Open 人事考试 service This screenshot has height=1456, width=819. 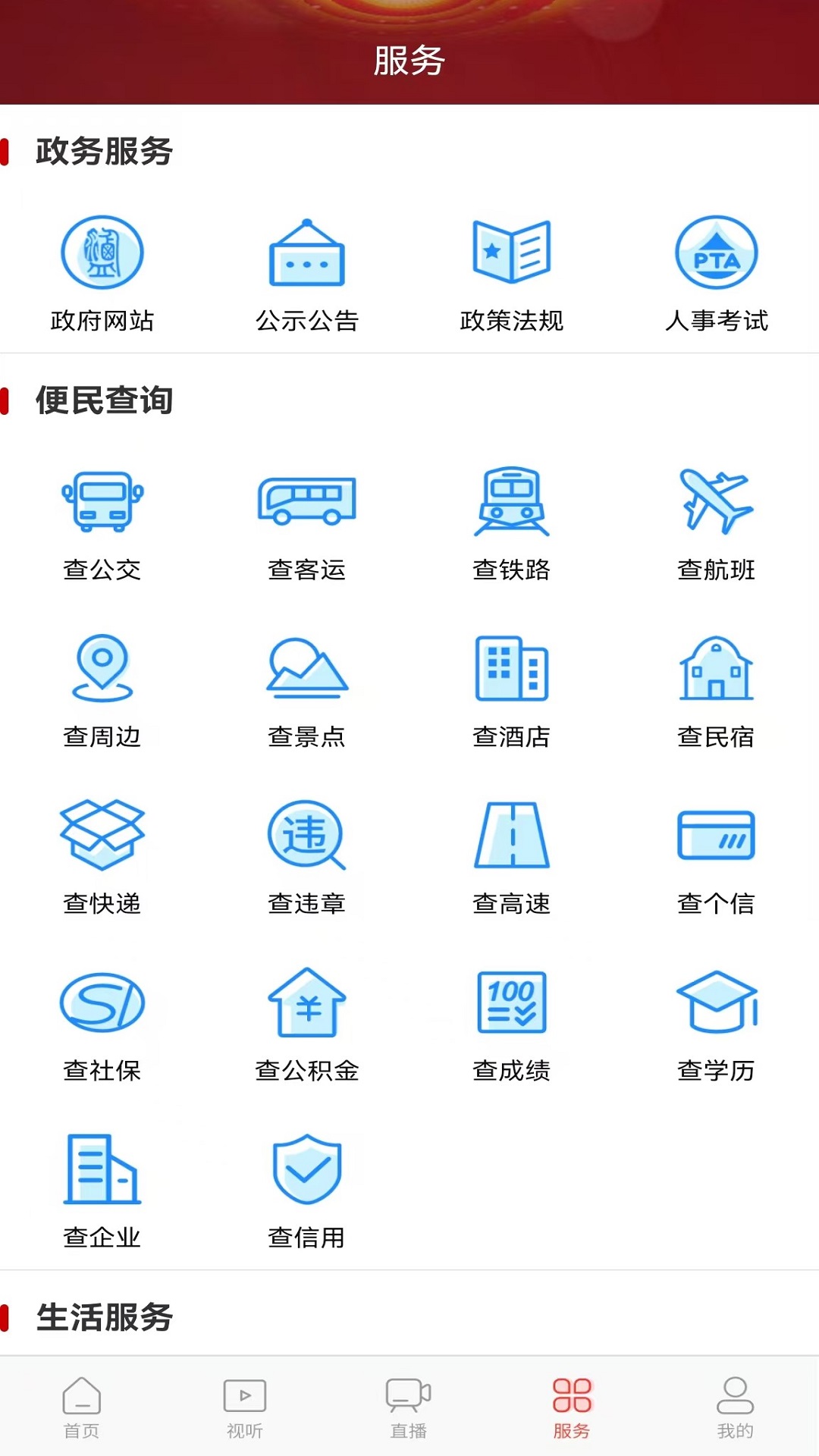pos(717,275)
